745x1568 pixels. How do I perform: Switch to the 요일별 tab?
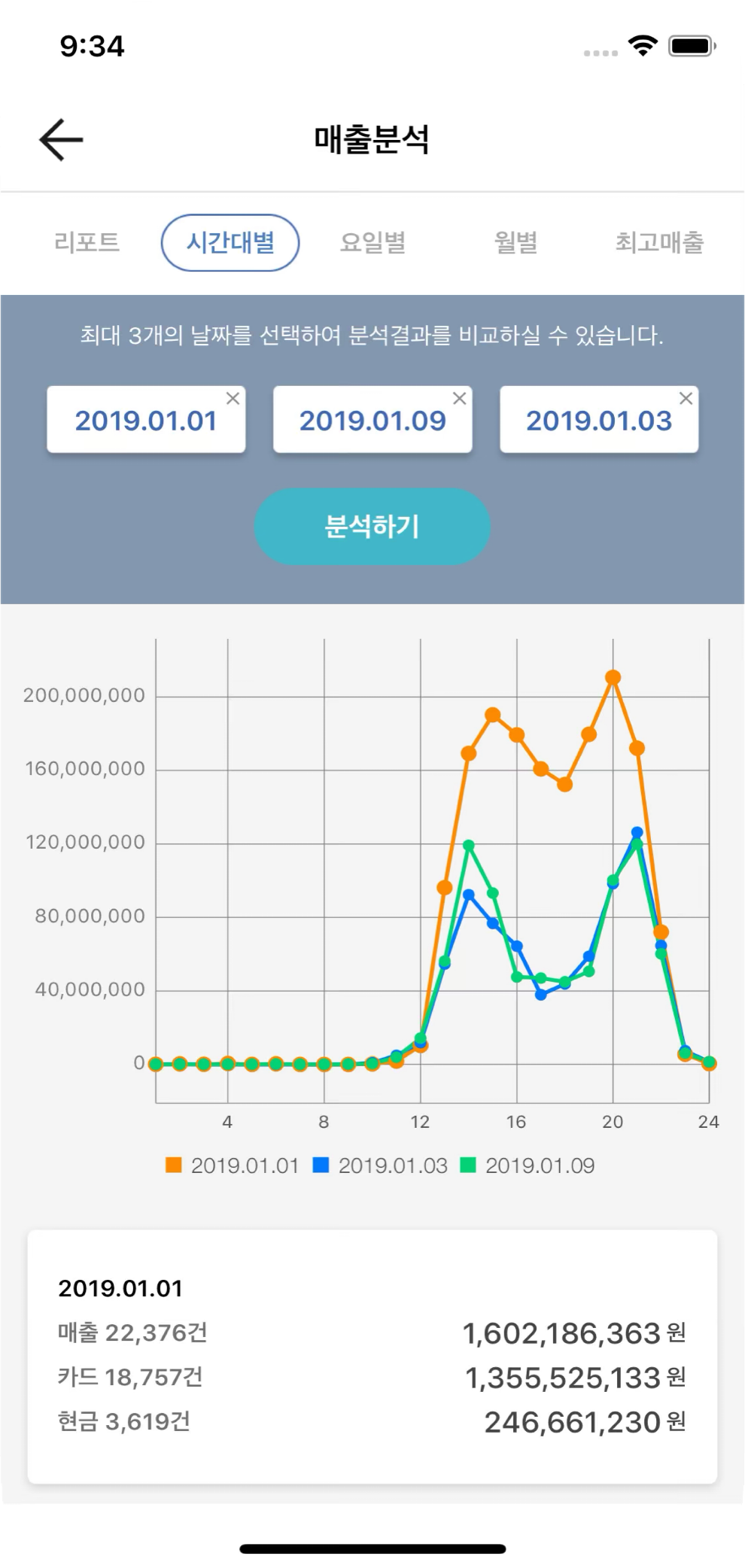point(373,242)
